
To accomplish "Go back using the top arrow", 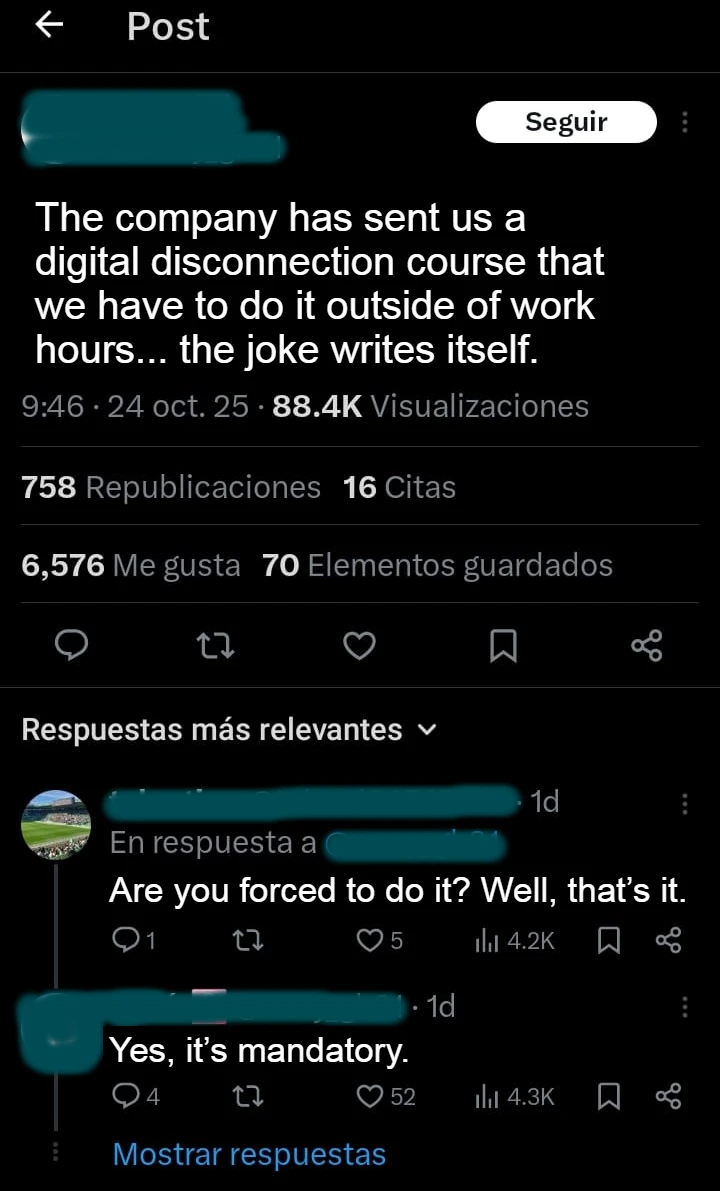I will 49,27.
